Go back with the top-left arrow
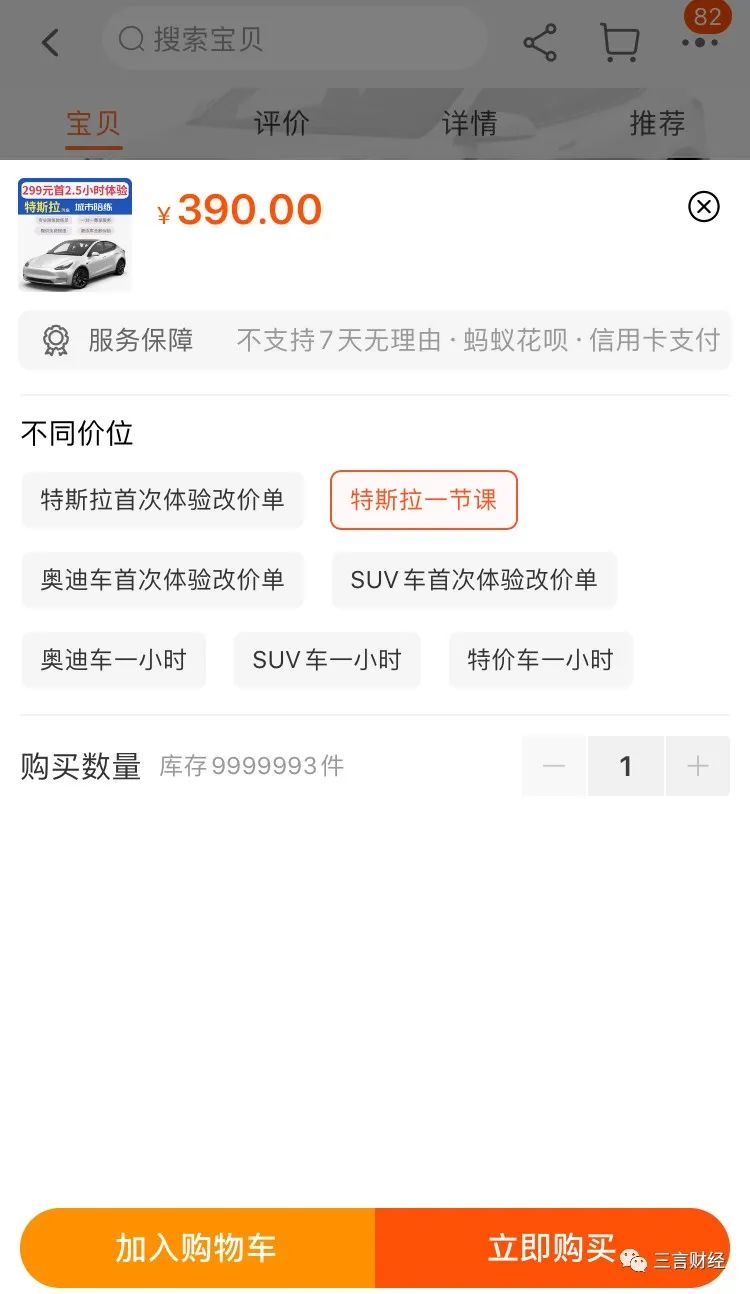Screen dimensions: 750x1294 point(50,42)
